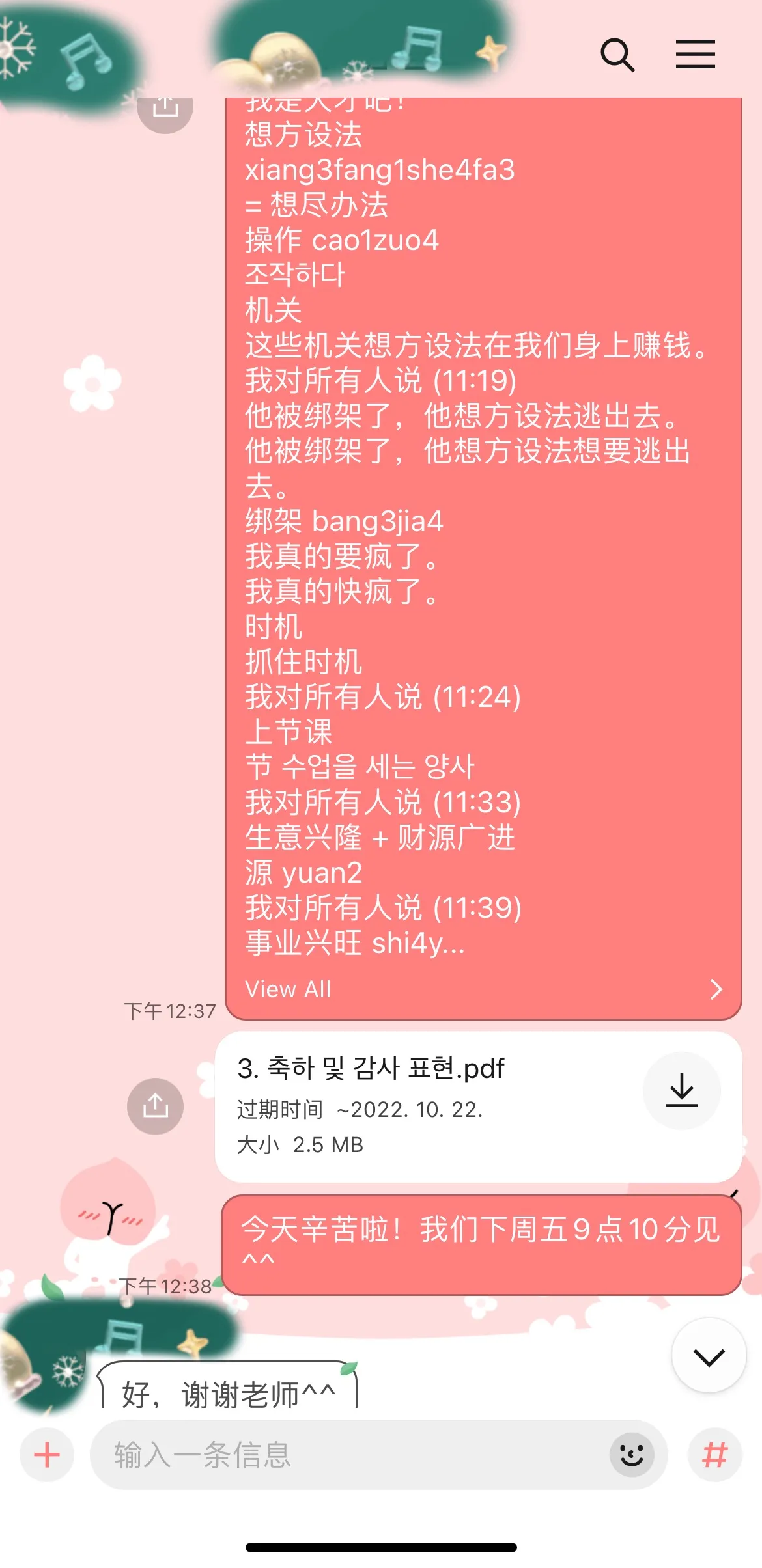762x1568 pixels.
Task: Focus the 输入一条信息 input field
Action: (326, 1455)
